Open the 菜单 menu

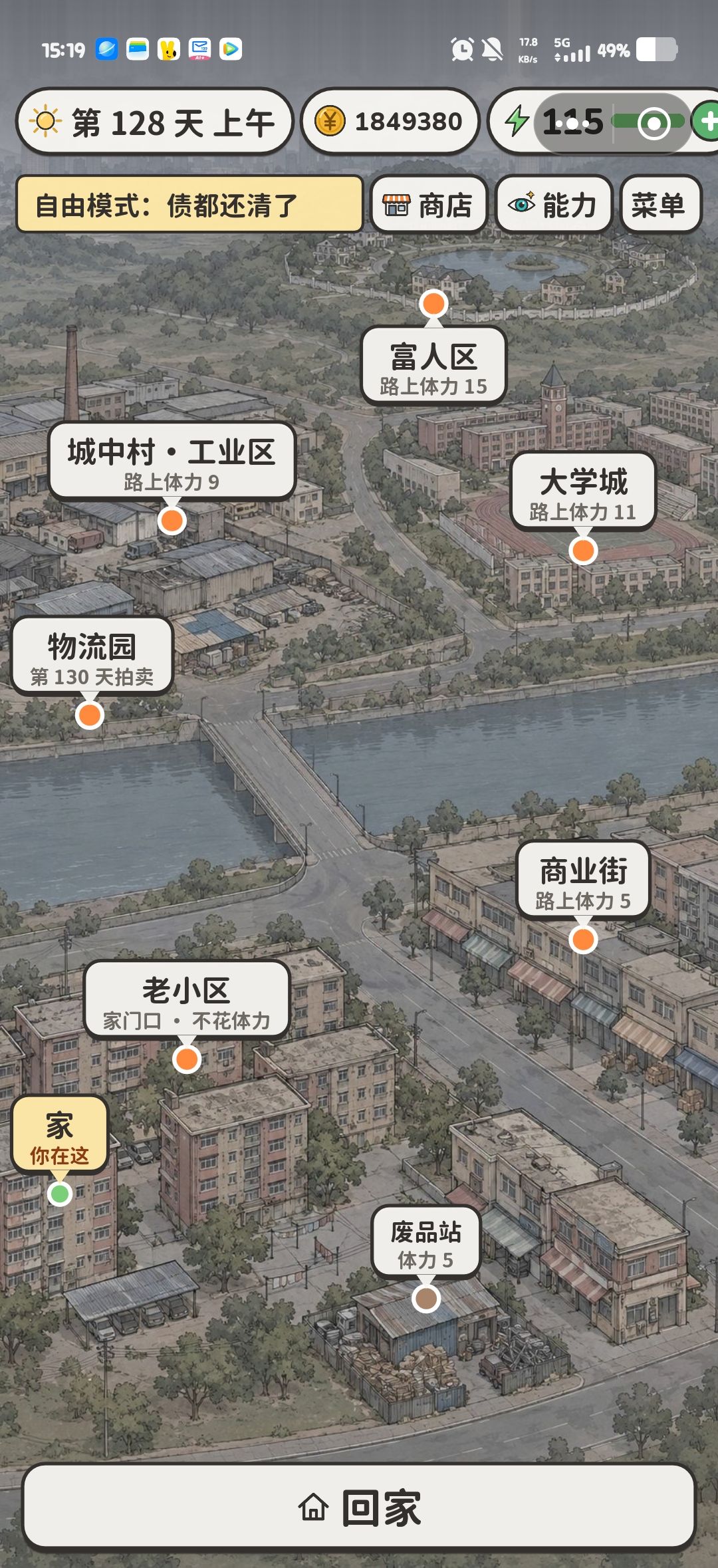click(x=660, y=205)
